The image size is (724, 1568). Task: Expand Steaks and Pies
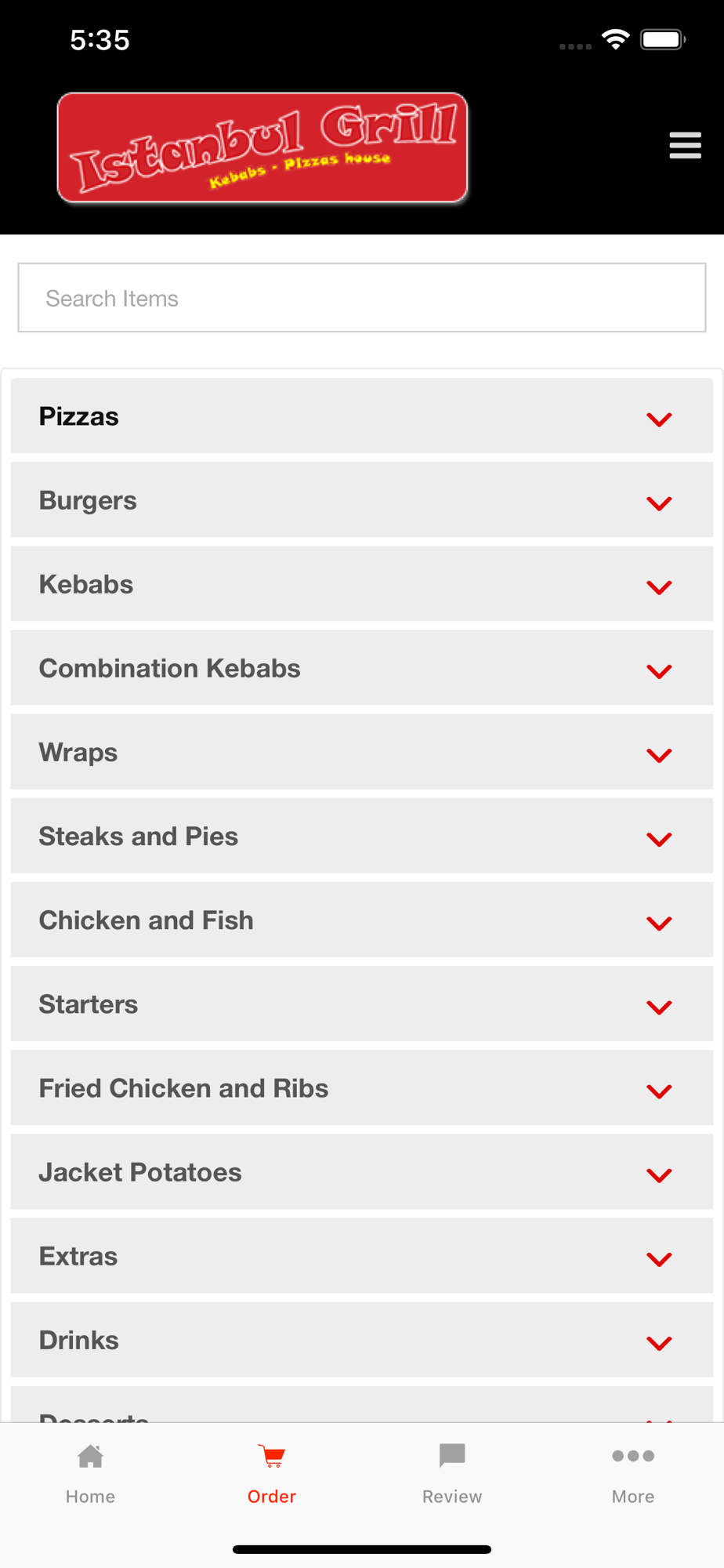(x=362, y=836)
